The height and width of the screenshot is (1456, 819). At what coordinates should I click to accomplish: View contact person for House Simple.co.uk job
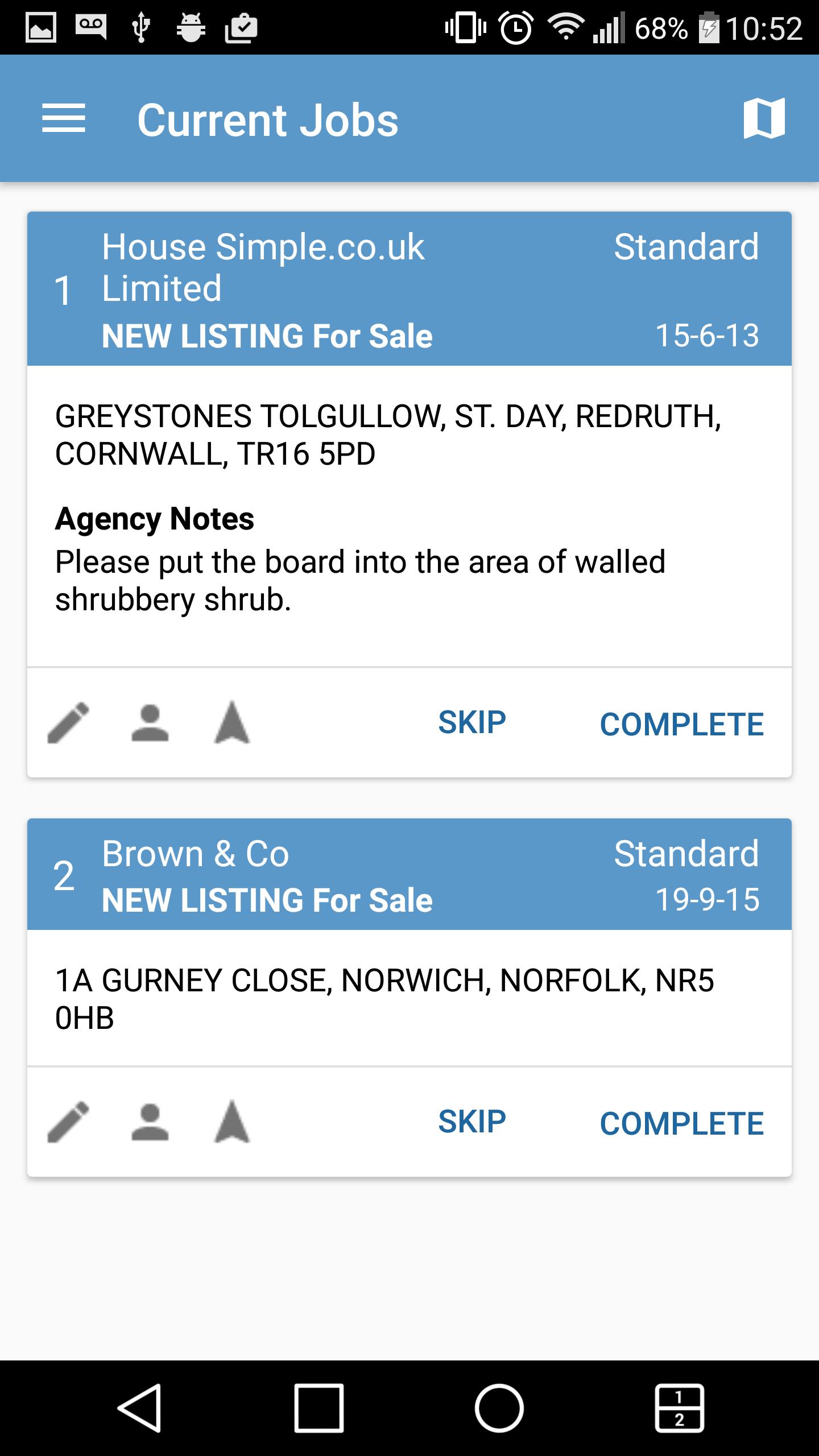point(150,723)
